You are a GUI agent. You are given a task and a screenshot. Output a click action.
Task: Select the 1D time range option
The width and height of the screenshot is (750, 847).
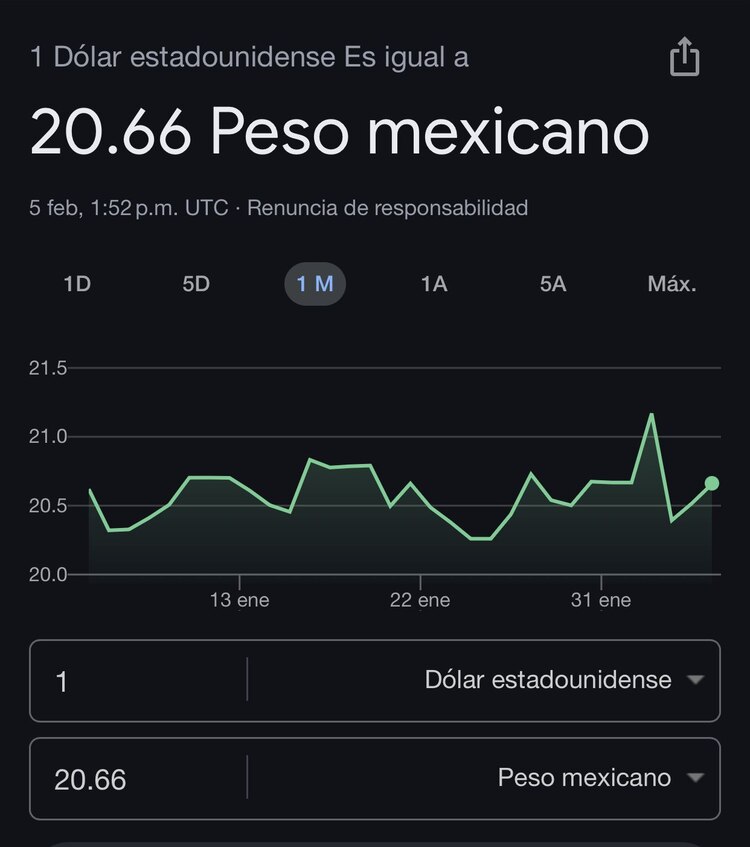78,284
